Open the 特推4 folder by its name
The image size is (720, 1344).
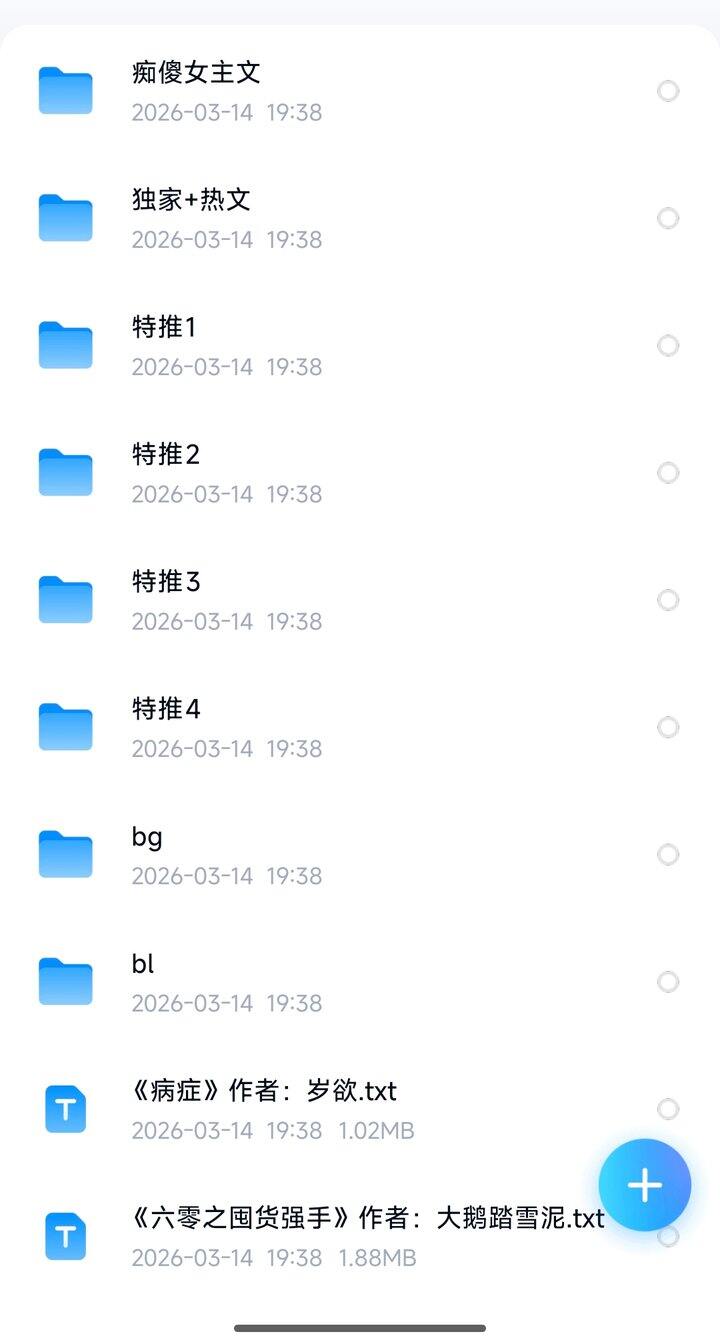coord(165,709)
